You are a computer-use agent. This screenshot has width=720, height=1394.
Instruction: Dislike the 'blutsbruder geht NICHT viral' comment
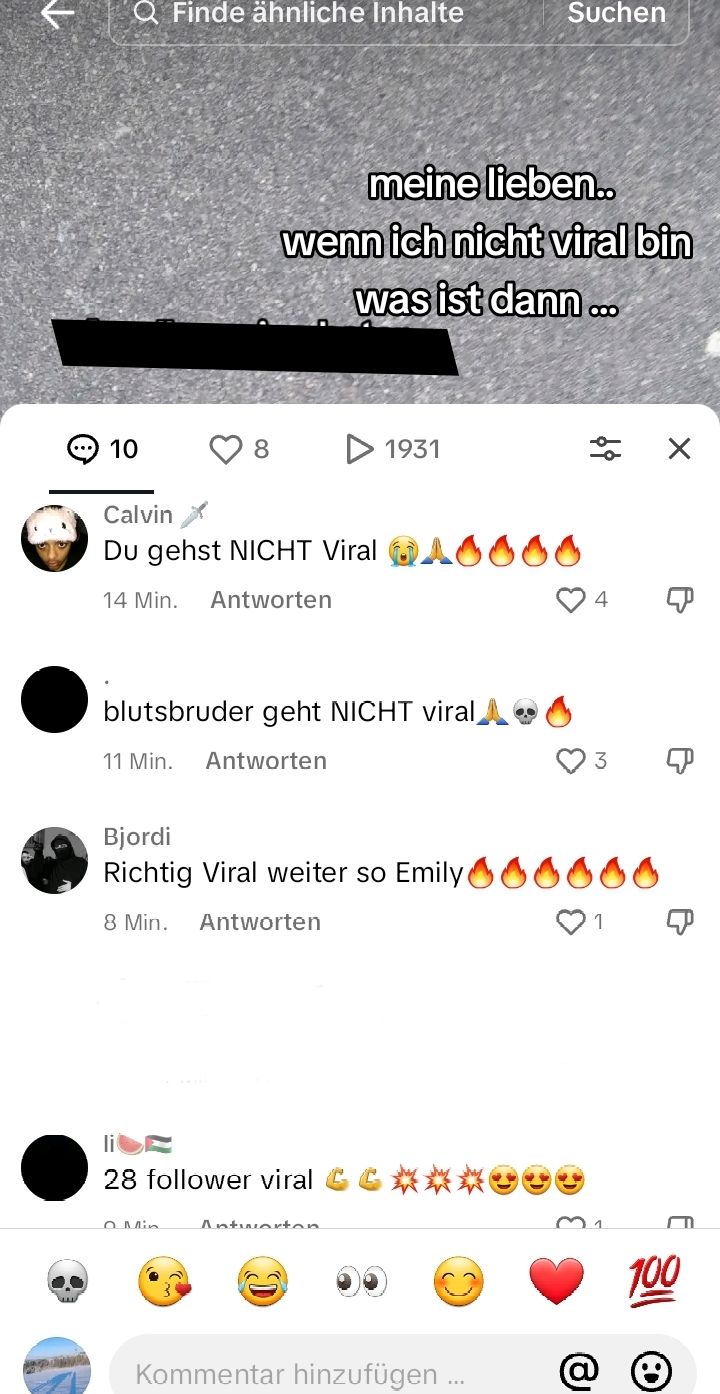[x=680, y=761]
